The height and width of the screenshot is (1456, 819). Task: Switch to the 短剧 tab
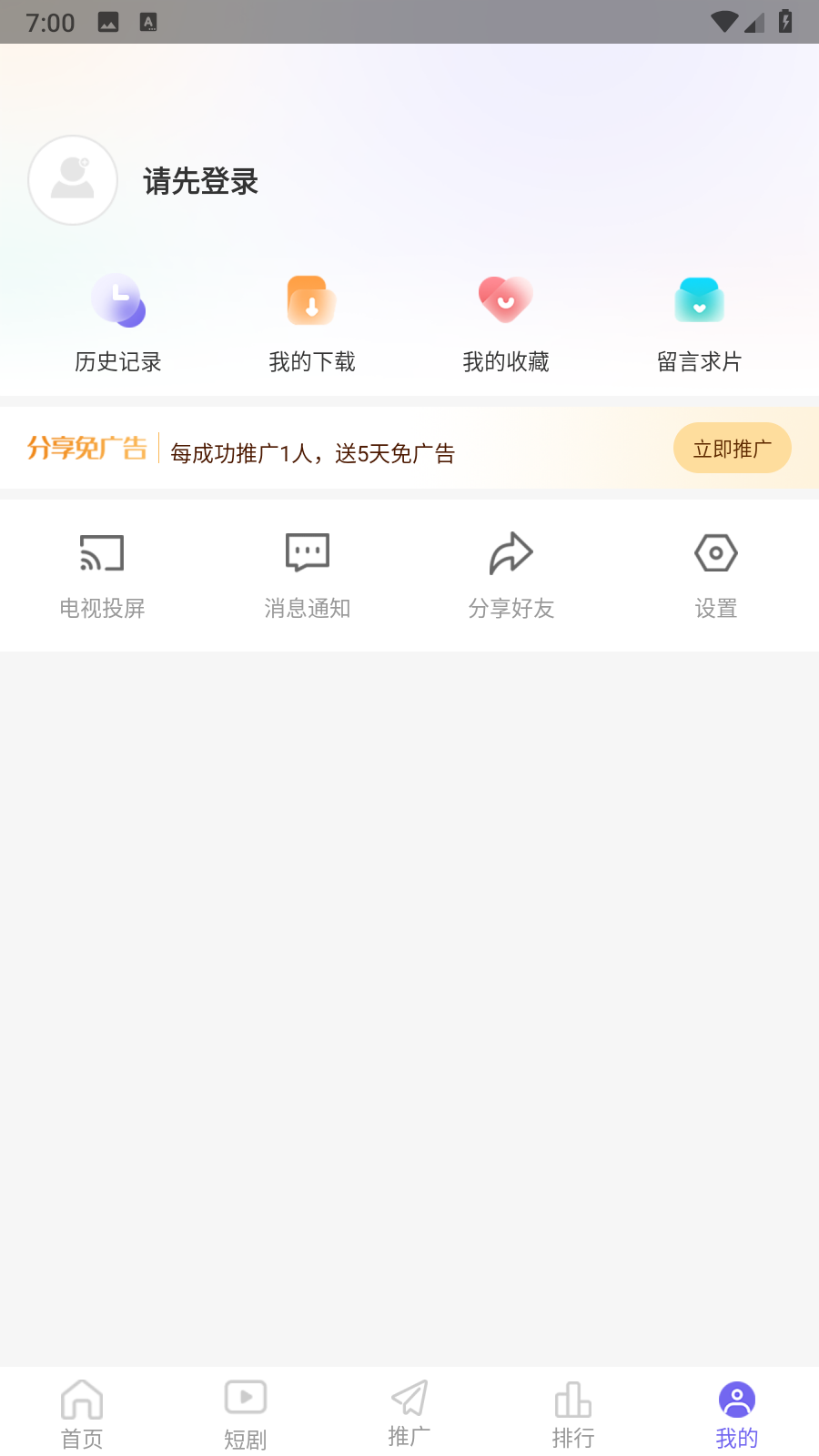point(246,1414)
